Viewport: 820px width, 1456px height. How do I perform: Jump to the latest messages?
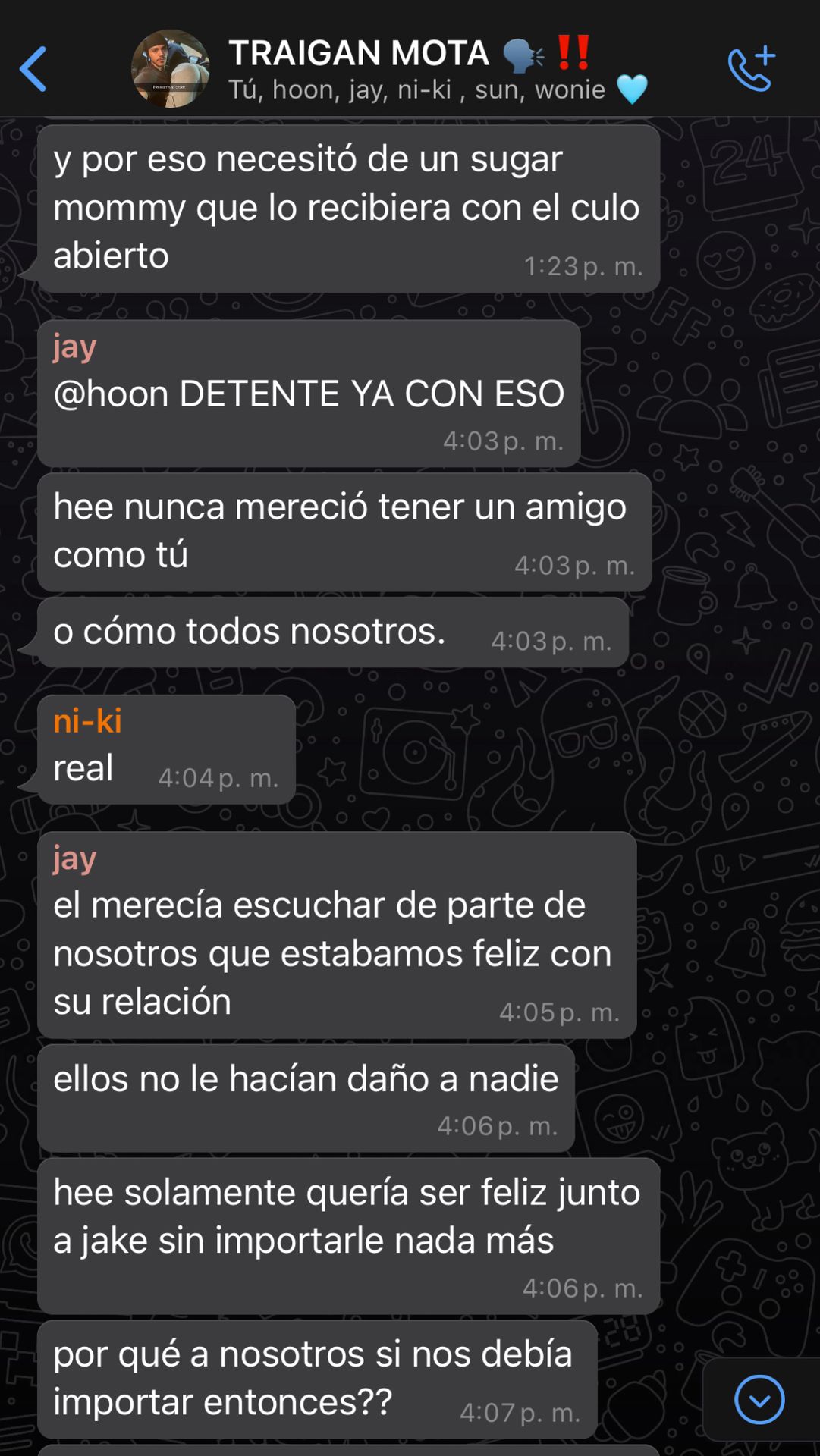pos(759,1399)
